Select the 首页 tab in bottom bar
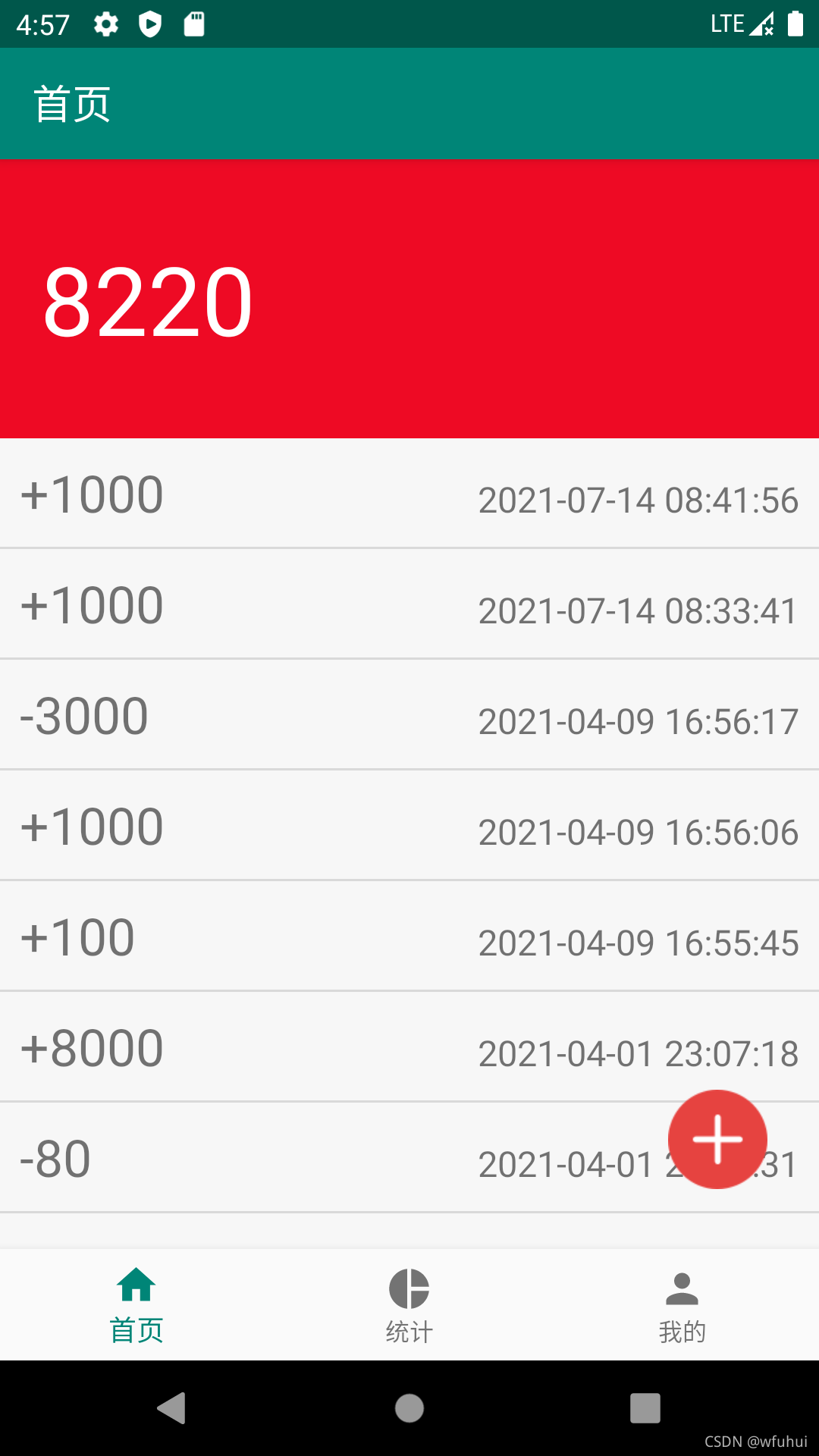 pos(136,1306)
